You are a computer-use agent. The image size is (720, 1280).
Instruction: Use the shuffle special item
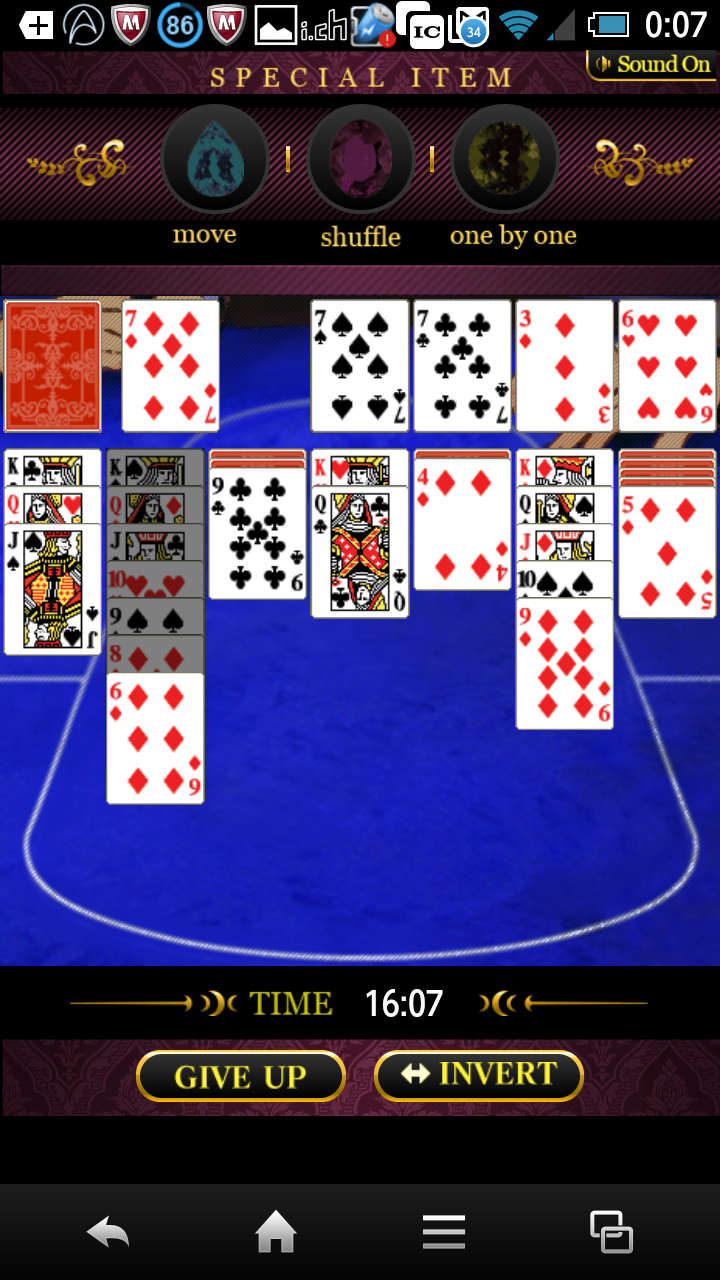(x=360, y=159)
